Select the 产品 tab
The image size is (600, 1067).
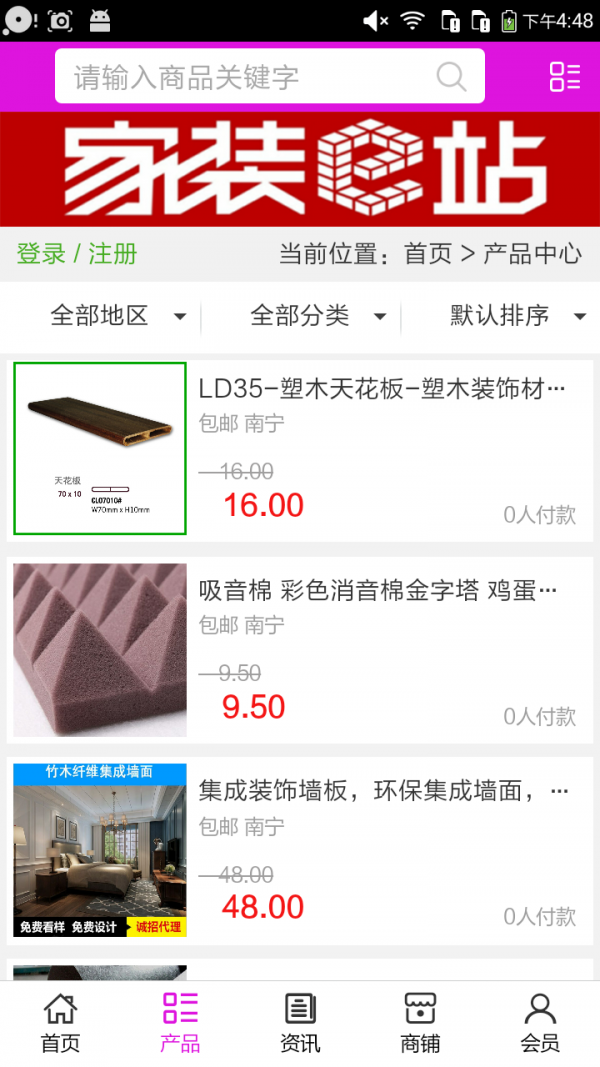pyautogui.click(x=180, y=1023)
